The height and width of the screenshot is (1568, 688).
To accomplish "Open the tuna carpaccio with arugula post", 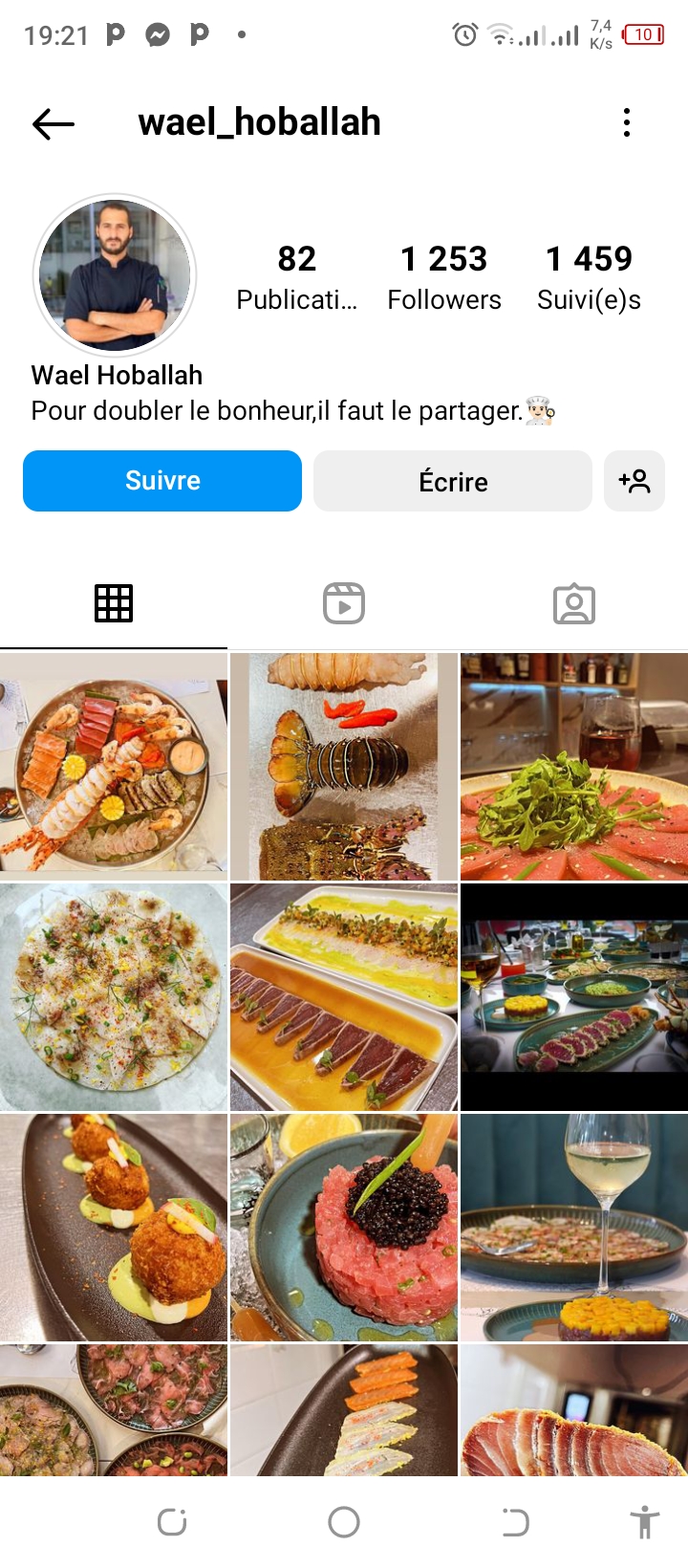I will click(x=574, y=766).
